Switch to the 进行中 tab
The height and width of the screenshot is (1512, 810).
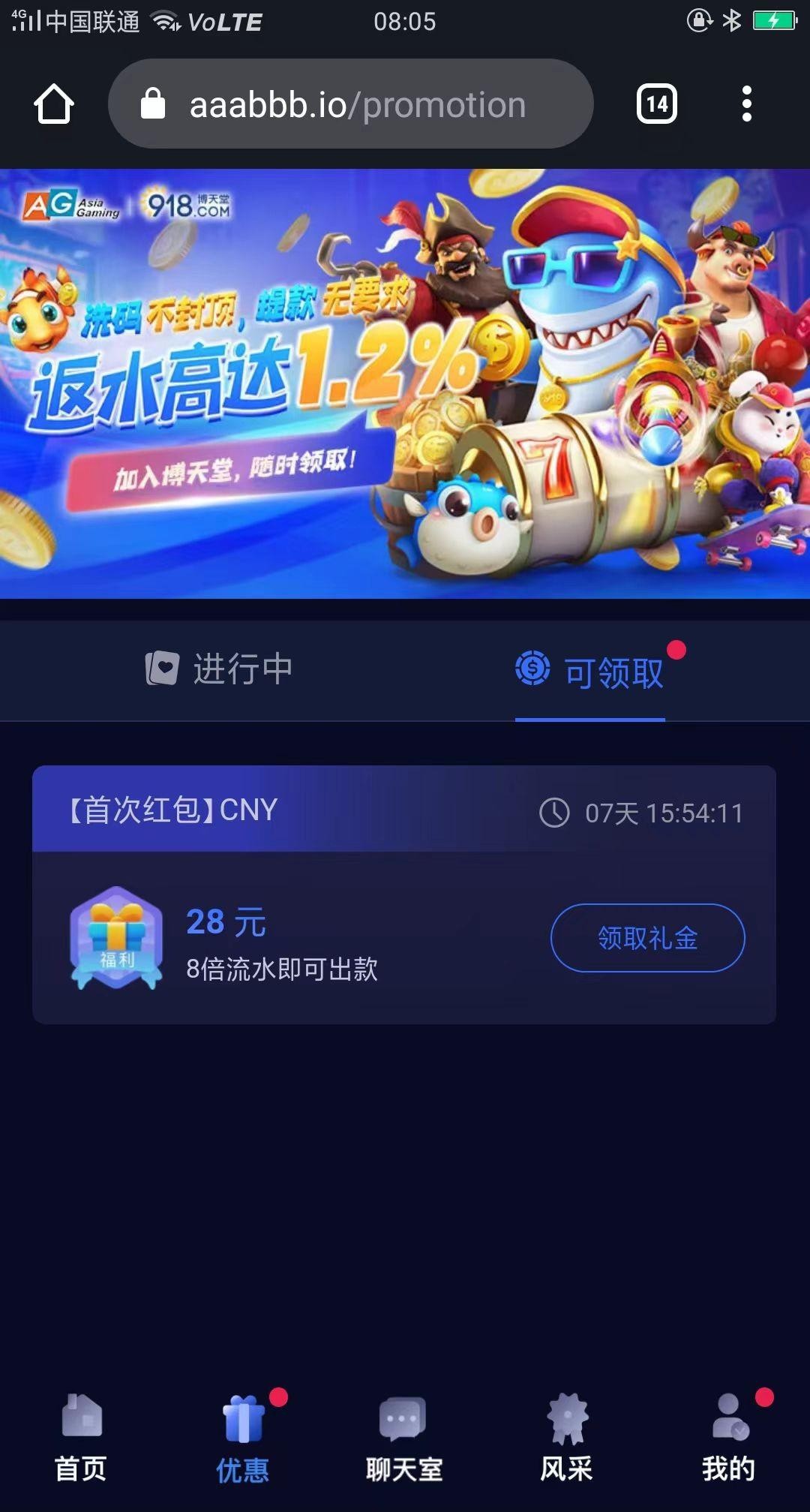pos(219,669)
